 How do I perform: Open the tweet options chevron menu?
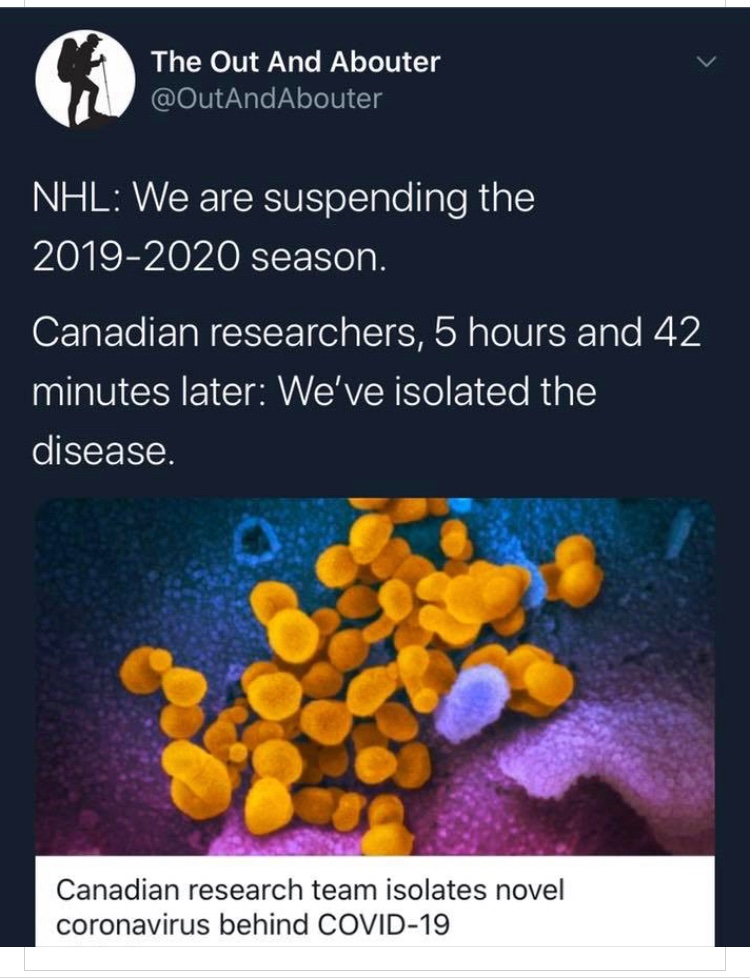pos(706,63)
